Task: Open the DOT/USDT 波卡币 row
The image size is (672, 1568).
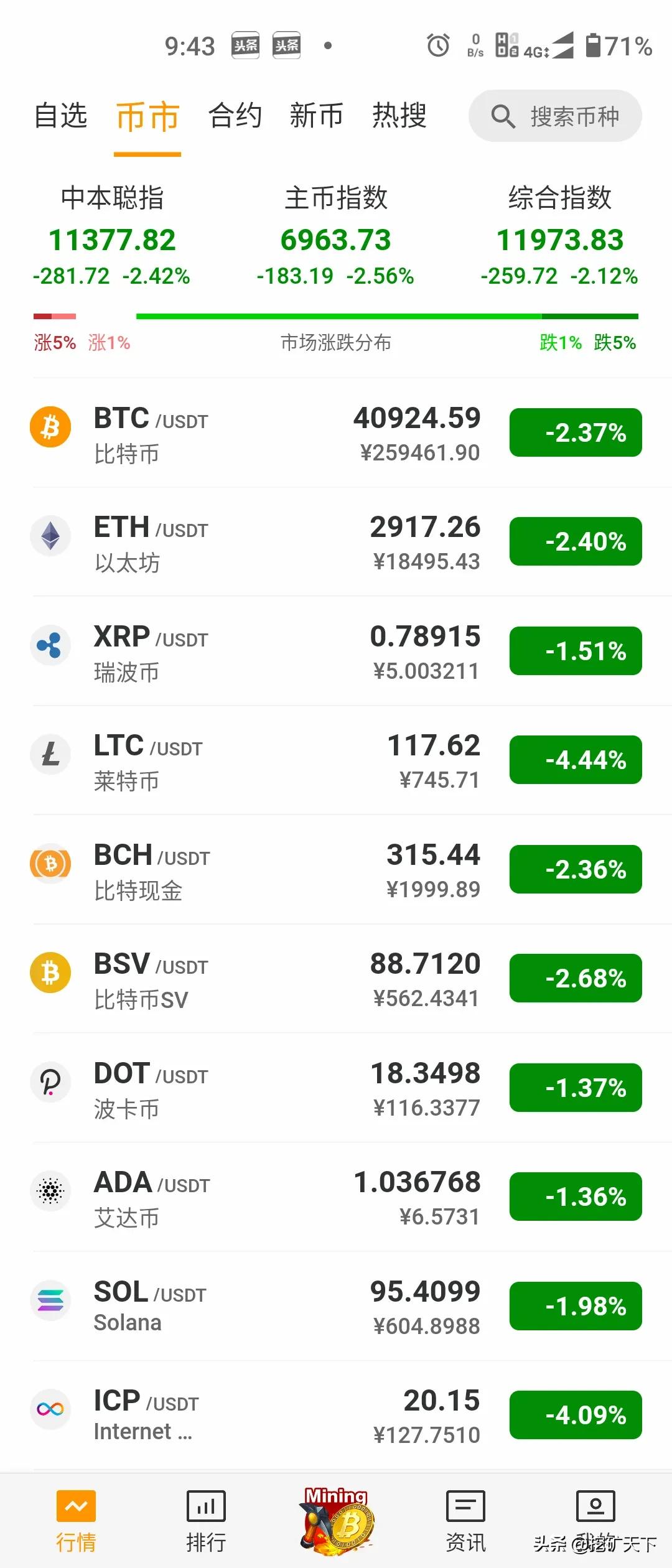Action: coord(249,1089)
